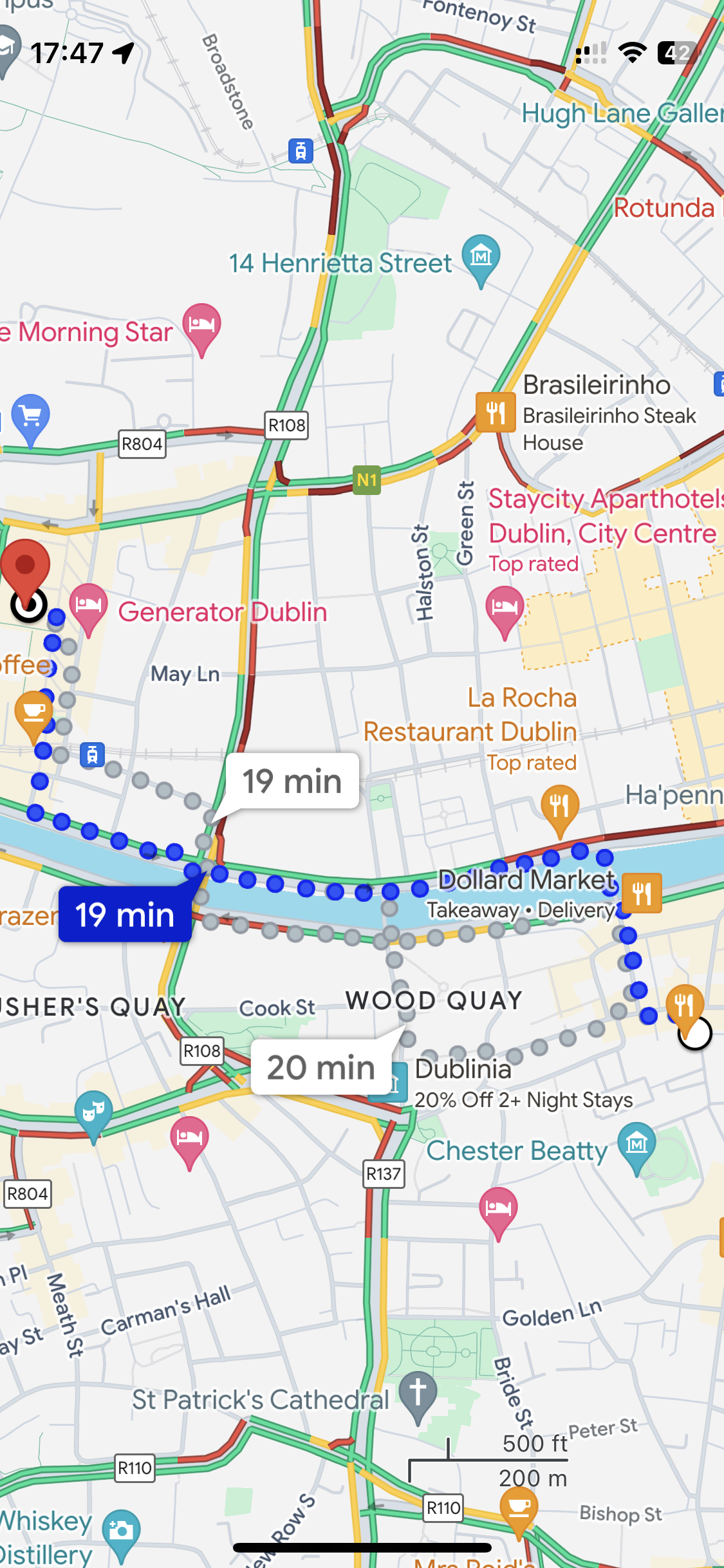Image resolution: width=724 pixels, height=1568 pixels.
Task: Tap the blue 19 min route label
Action: [x=125, y=915]
